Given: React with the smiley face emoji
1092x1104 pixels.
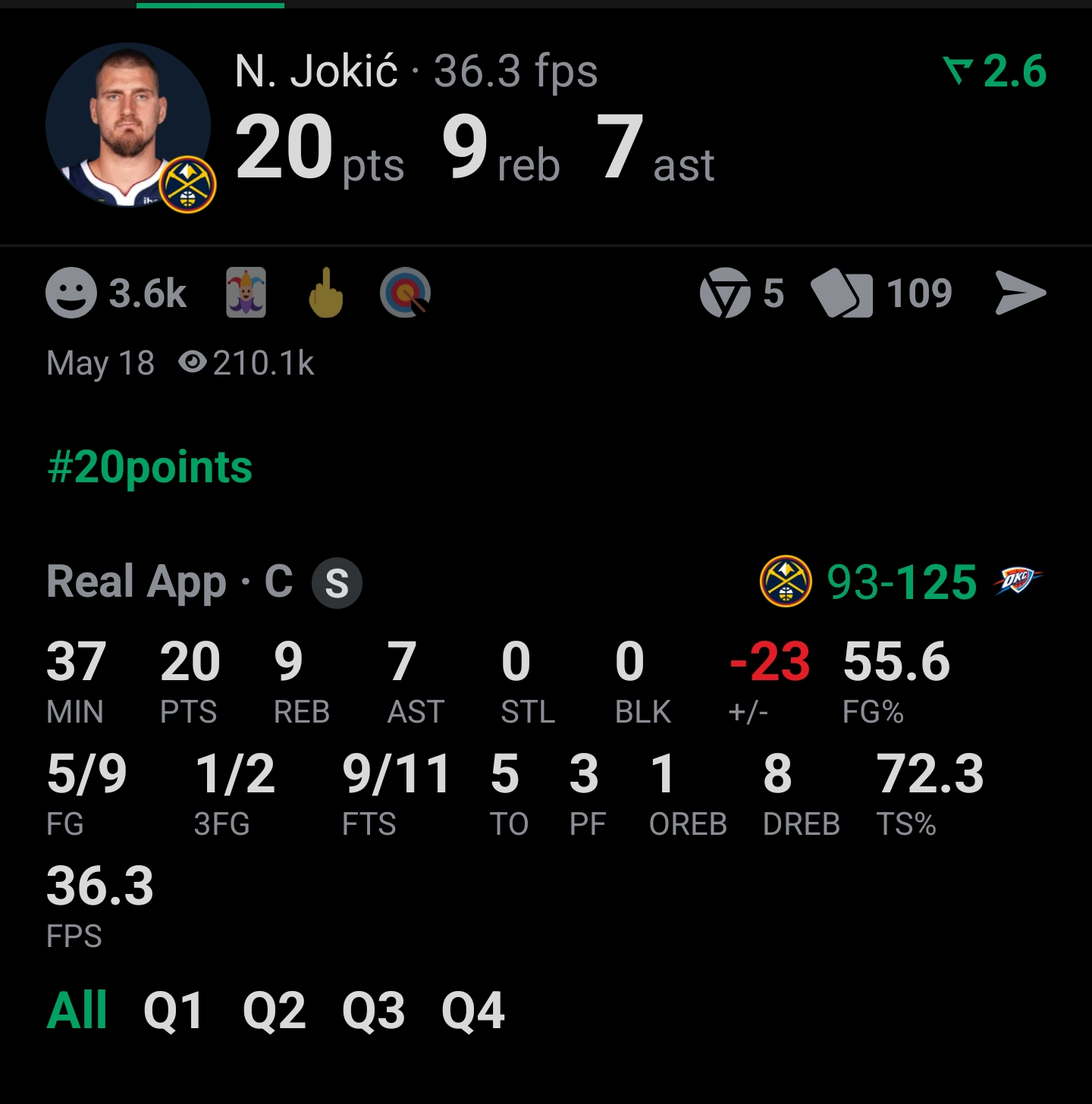Looking at the screenshot, I should (71, 293).
